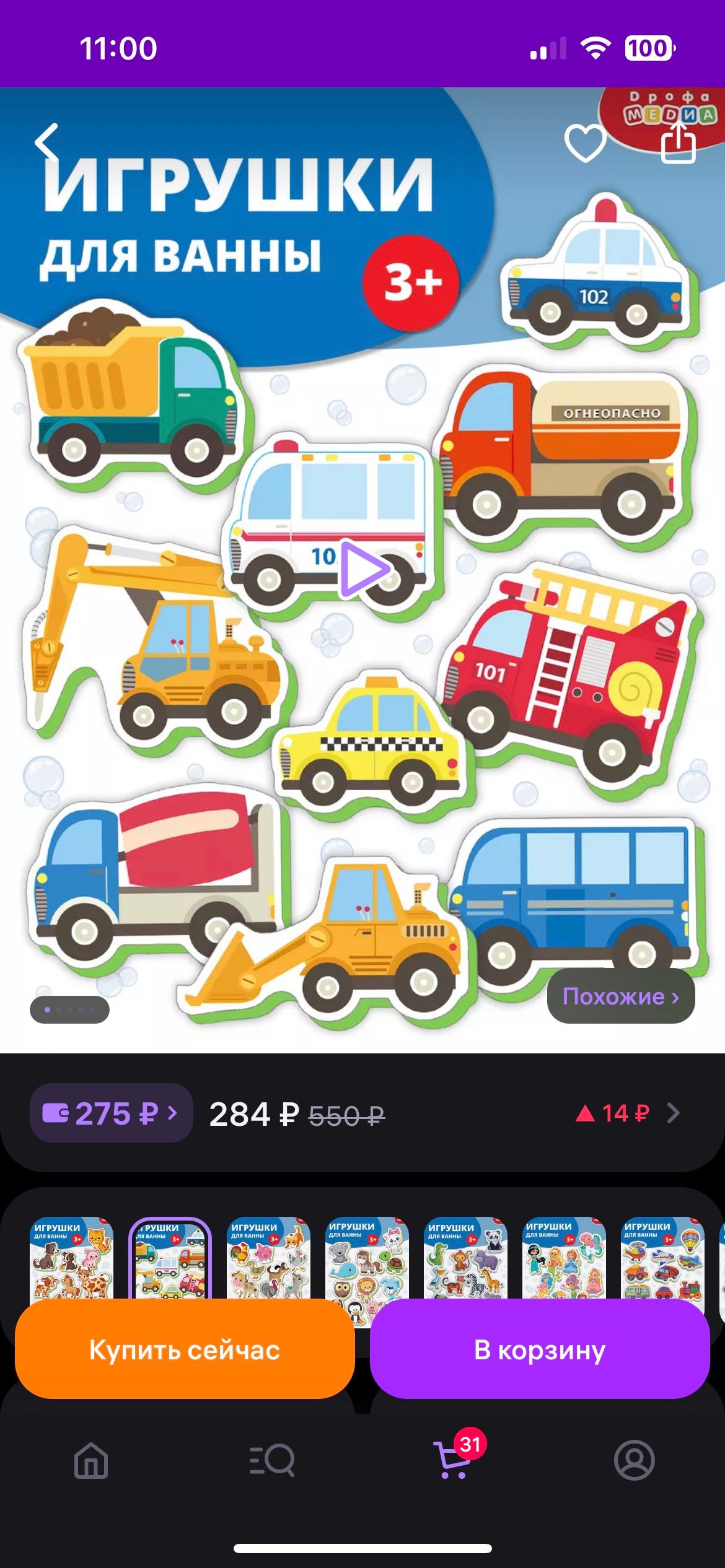The width and height of the screenshot is (725, 1568).
Task: Select the mermaids variant thumbnail
Action: (x=564, y=1258)
